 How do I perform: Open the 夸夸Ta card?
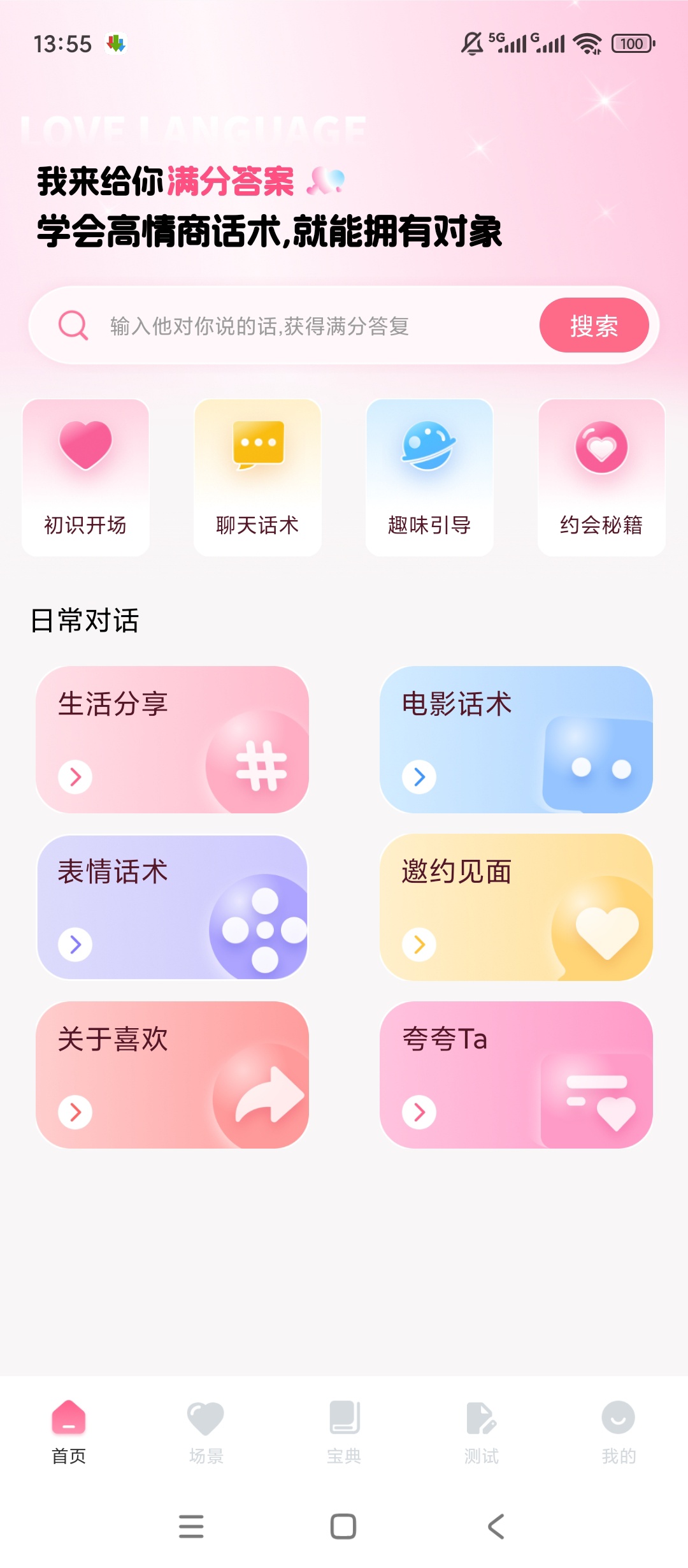(x=516, y=1075)
